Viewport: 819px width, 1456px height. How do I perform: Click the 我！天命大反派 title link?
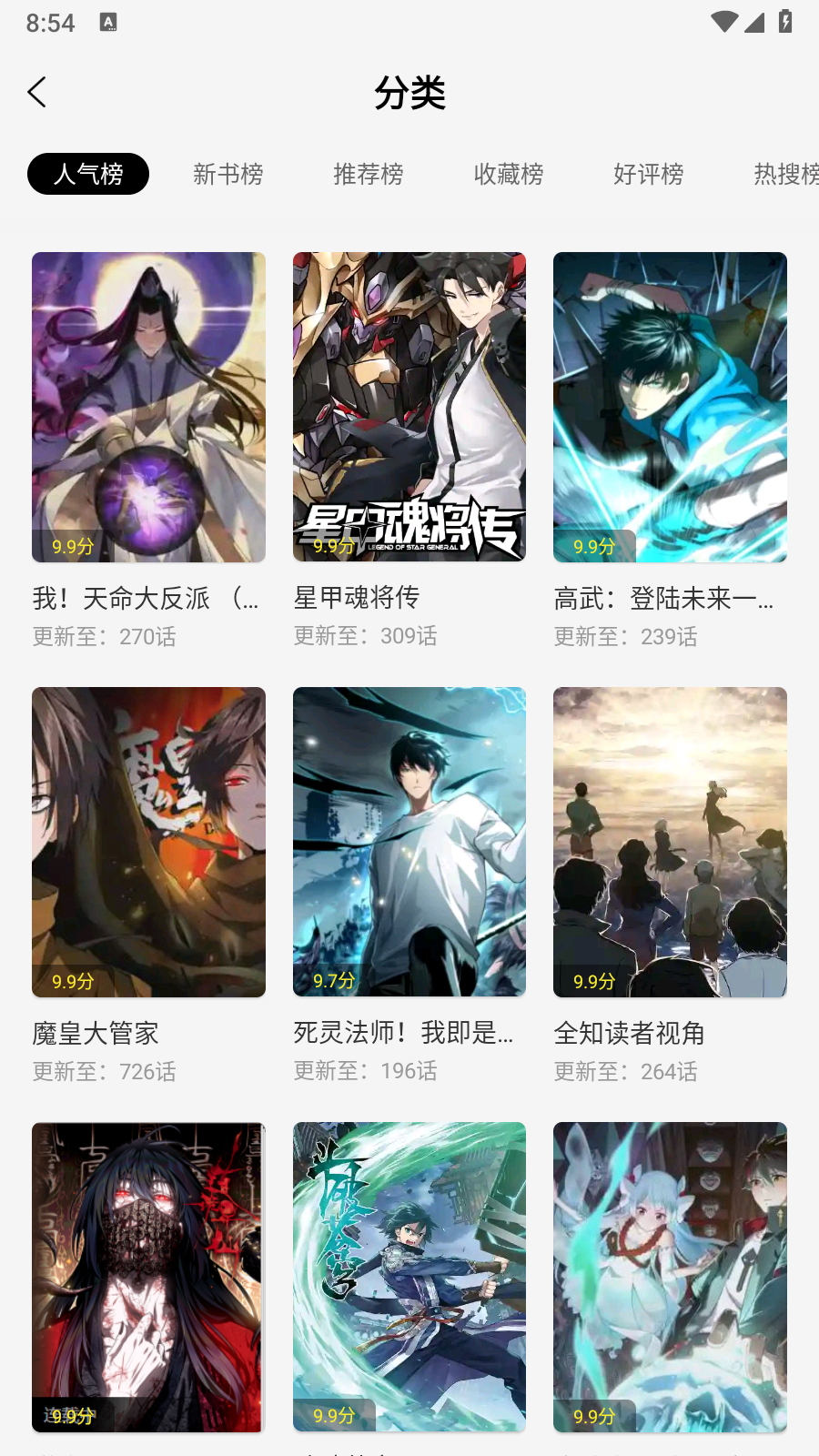point(142,599)
